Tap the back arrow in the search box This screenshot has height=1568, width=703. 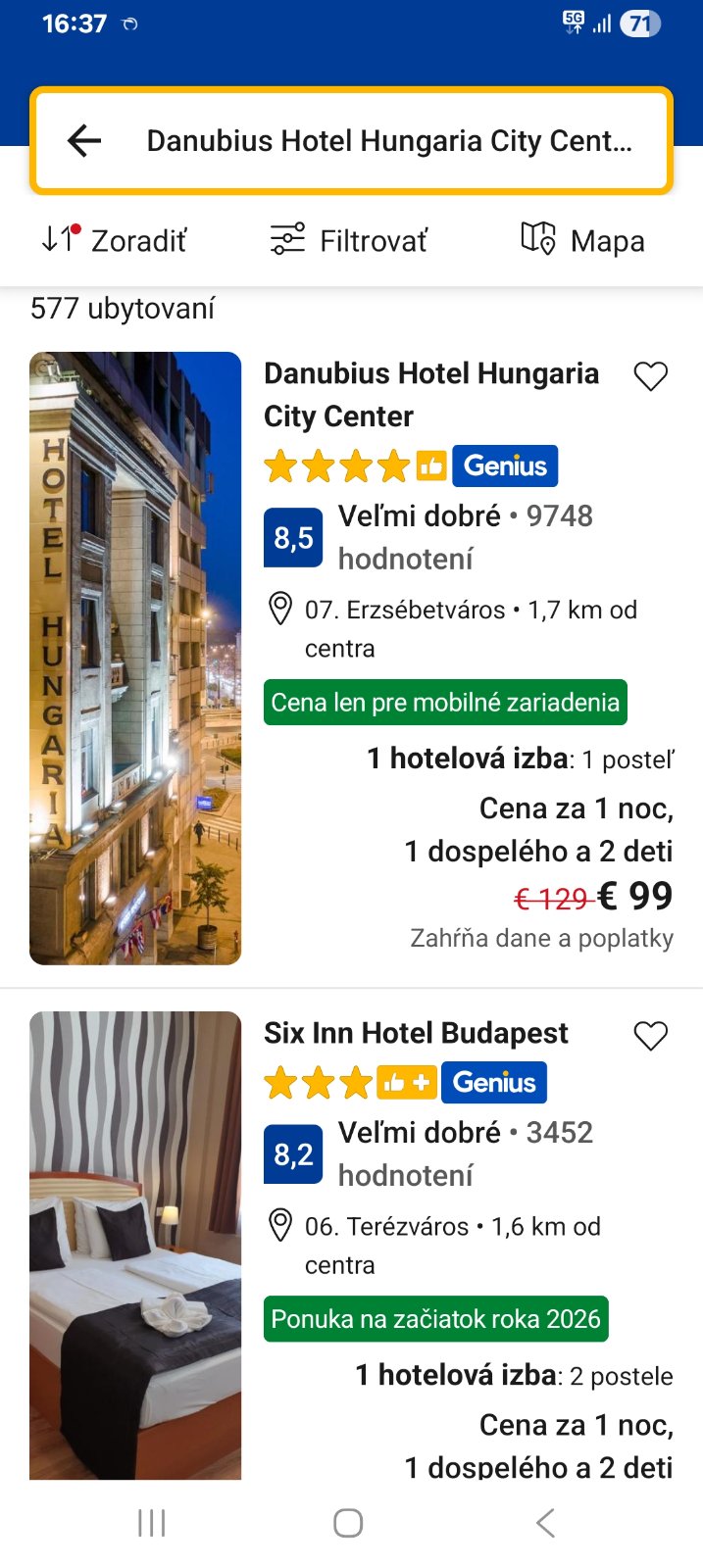pos(84,141)
